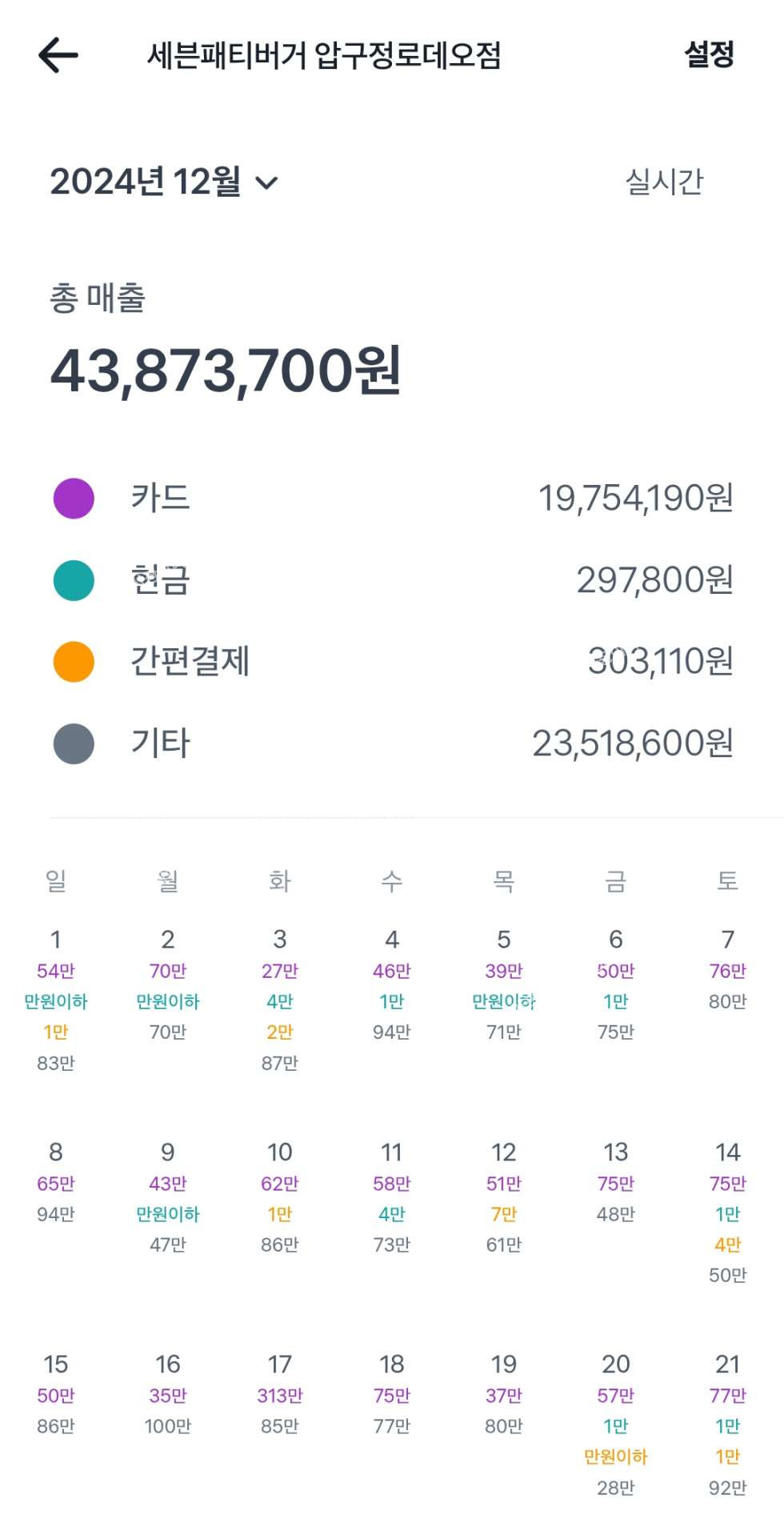Open day 12 sales details

(x=503, y=1198)
